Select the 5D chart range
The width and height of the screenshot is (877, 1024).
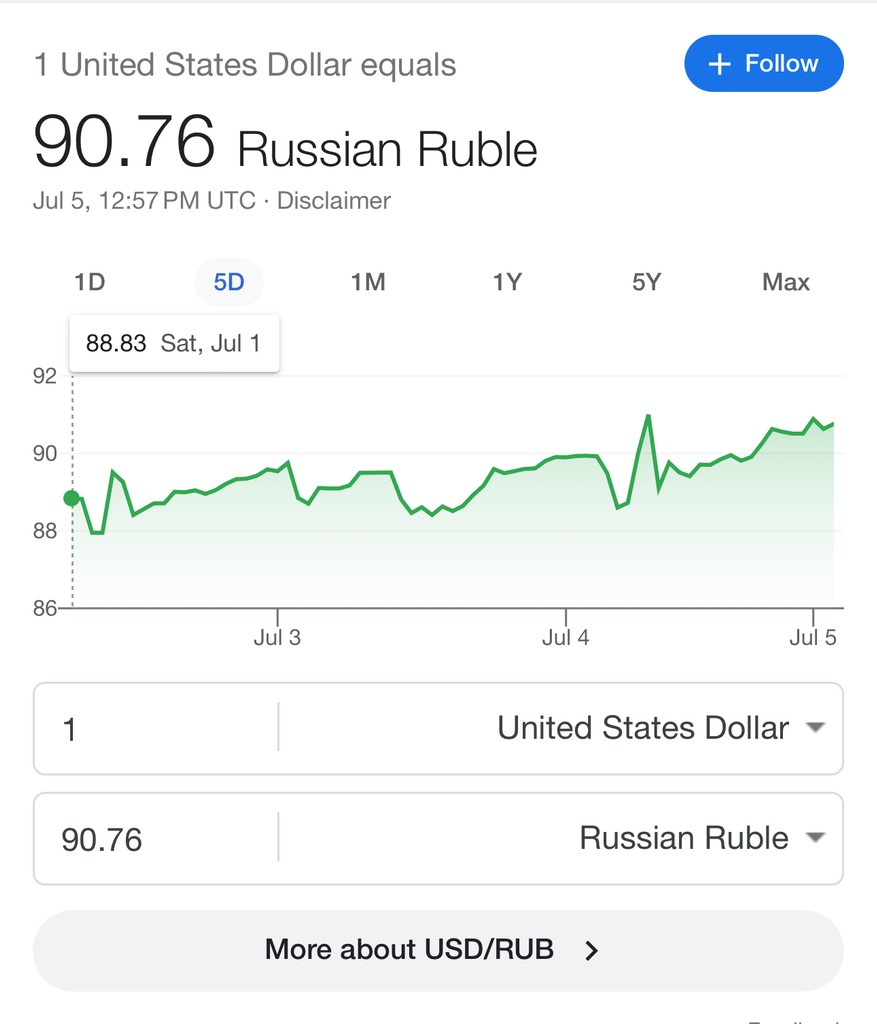(x=229, y=282)
